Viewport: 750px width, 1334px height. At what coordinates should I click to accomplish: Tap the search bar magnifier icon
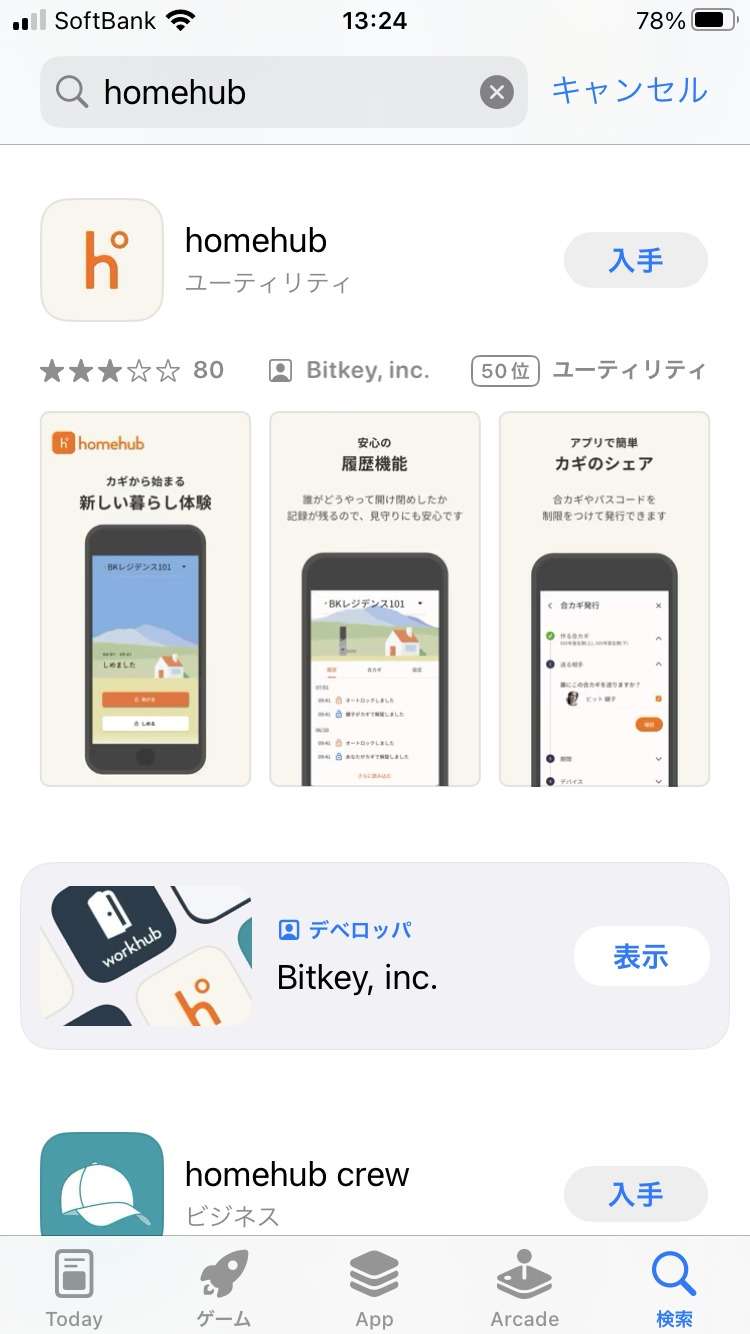70,91
